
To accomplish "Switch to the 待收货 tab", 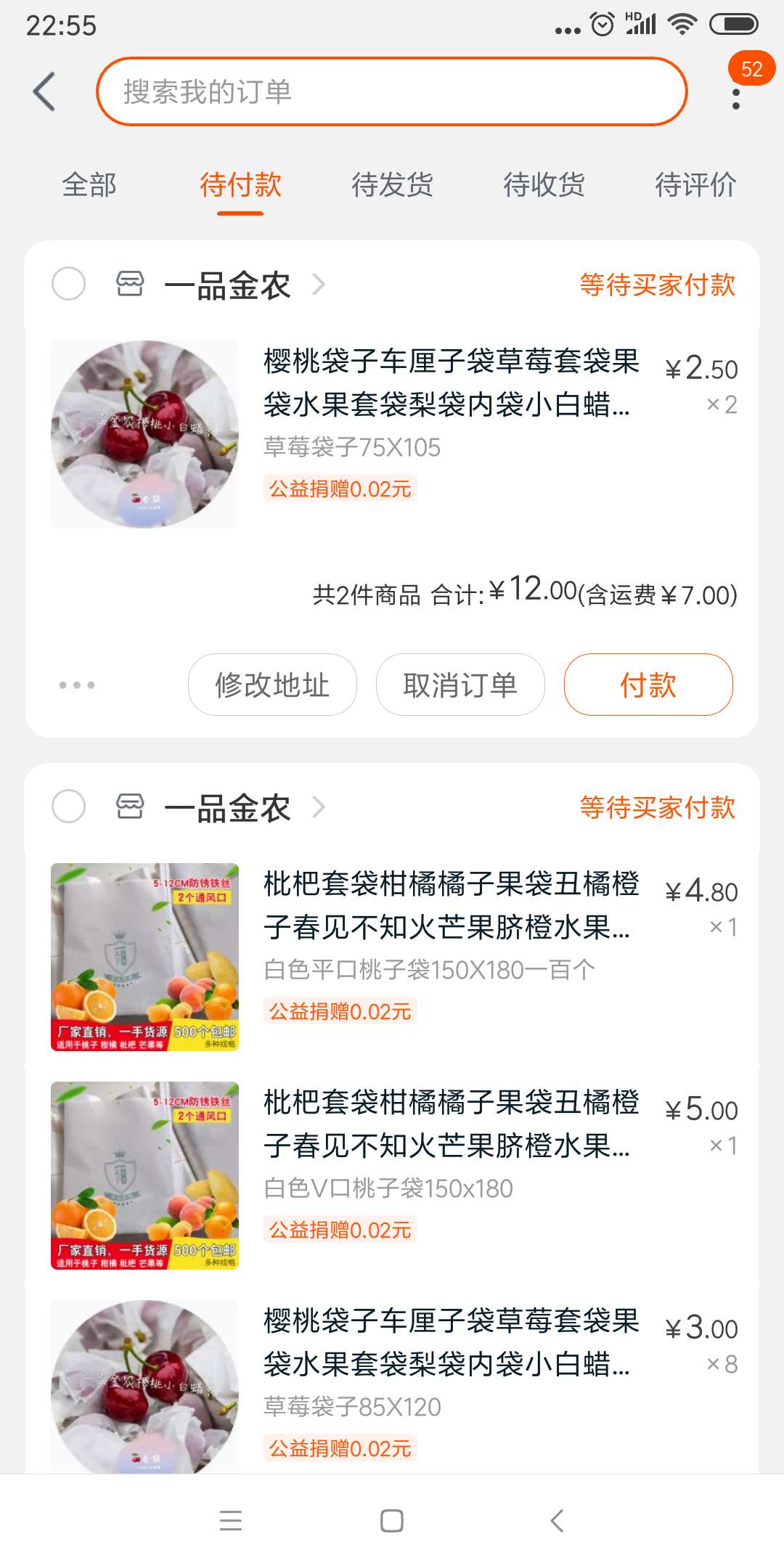I will 544,185.
